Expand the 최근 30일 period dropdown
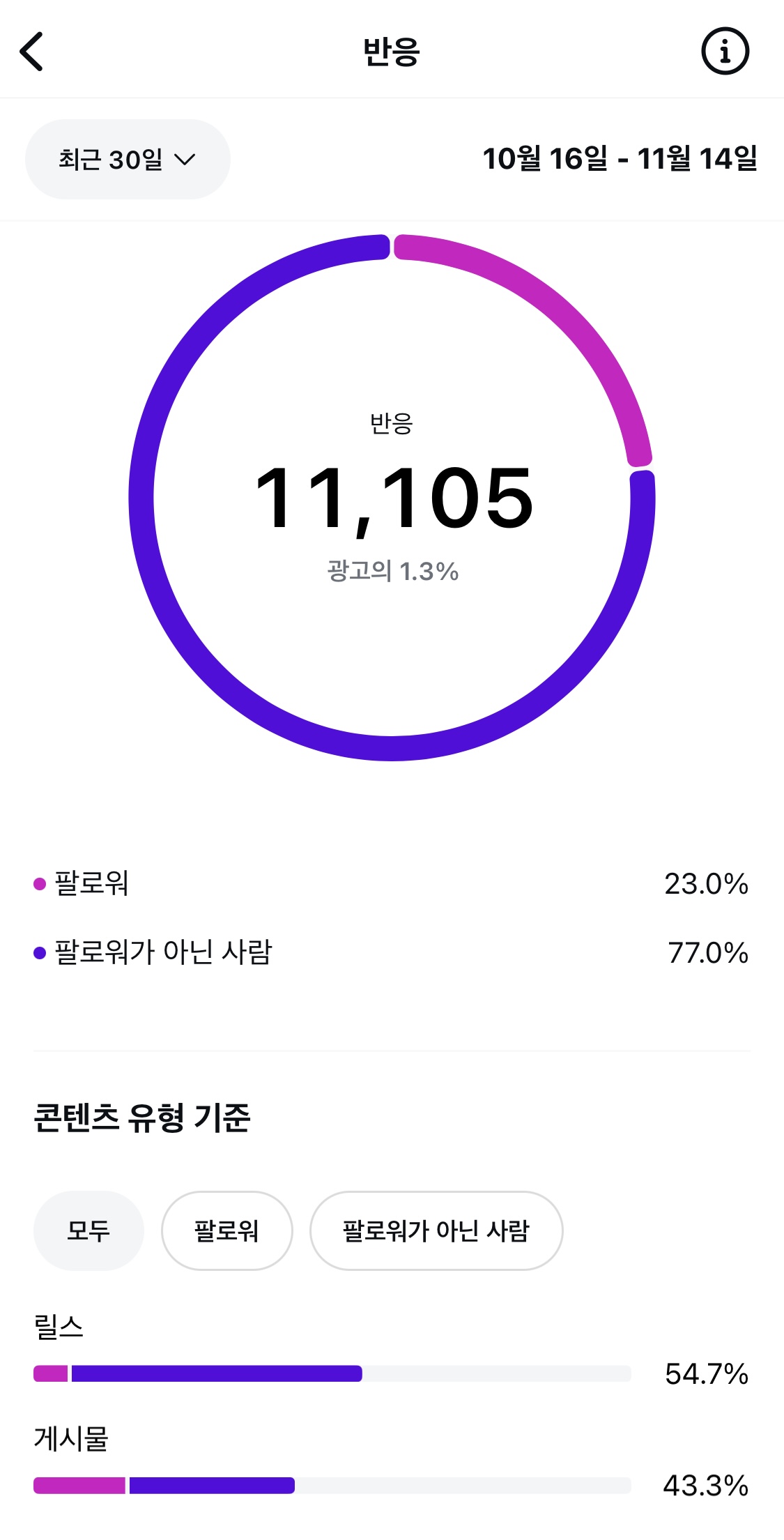Screen dimensions: 784x1540 click(128, 160)
